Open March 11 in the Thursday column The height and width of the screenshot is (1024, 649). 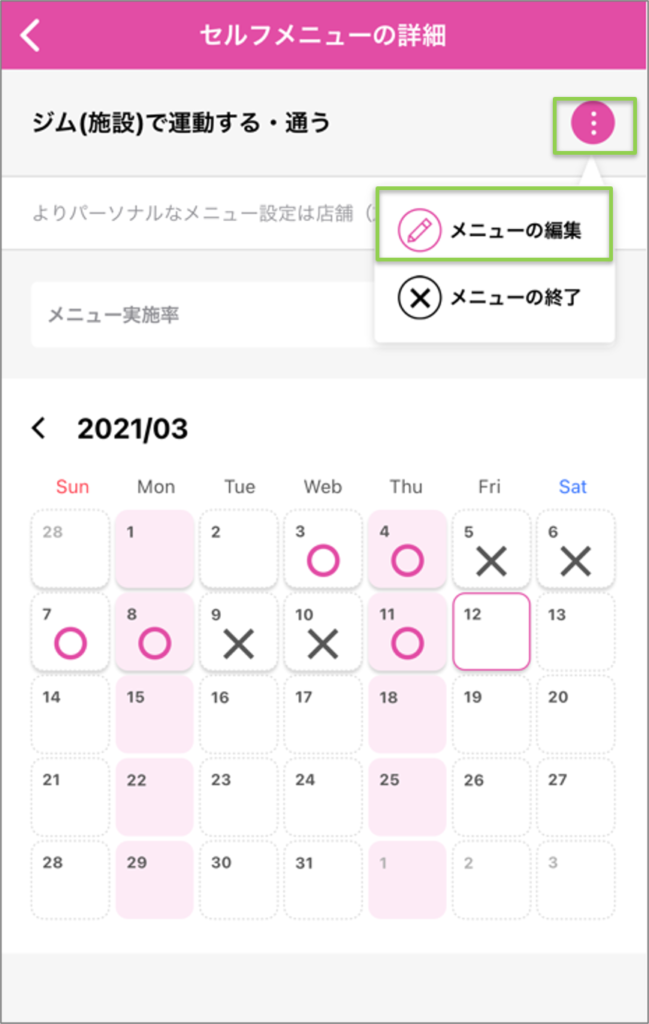tap(407, 631)
